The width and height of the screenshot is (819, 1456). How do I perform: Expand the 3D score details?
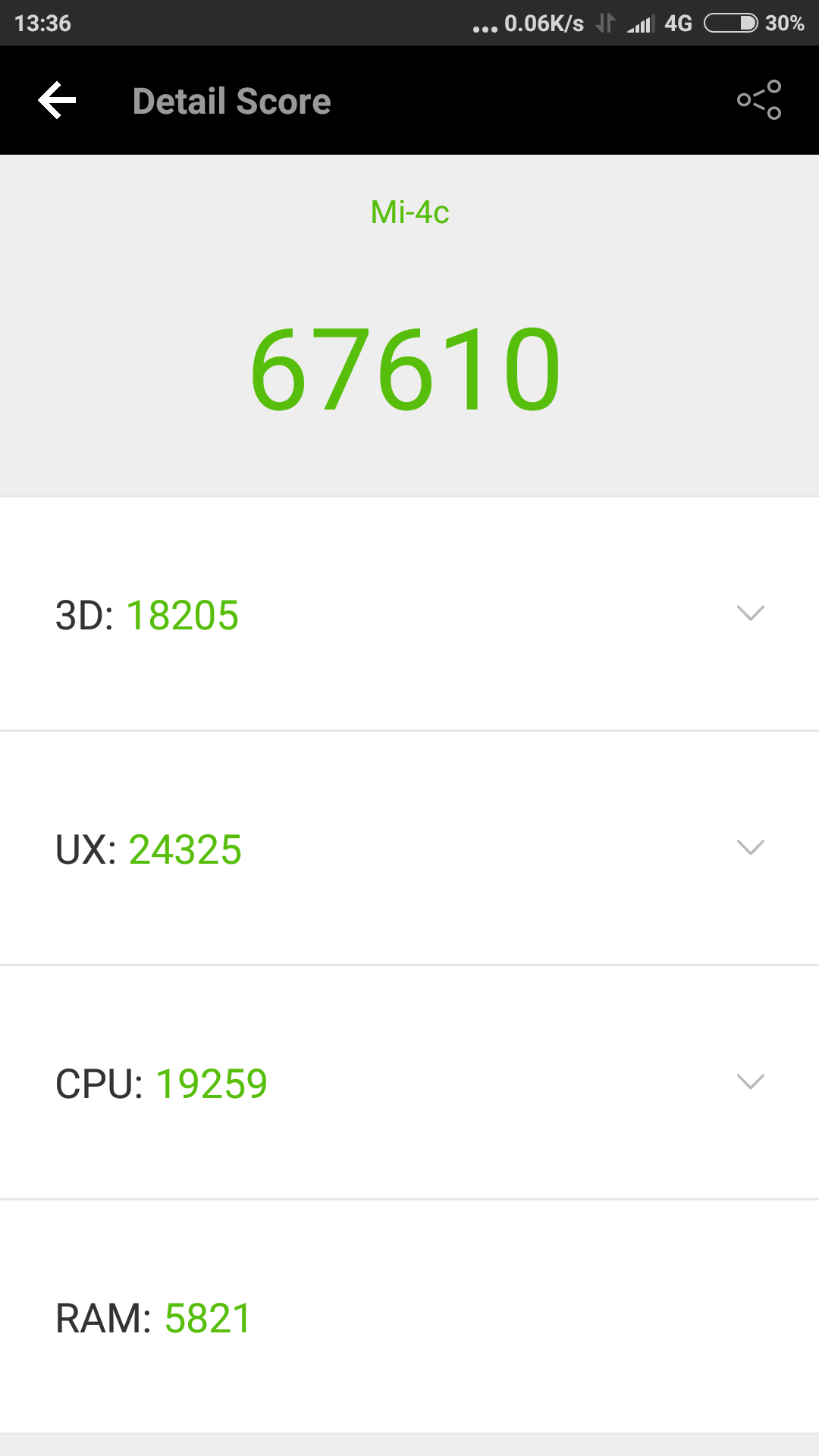(409, 614)
